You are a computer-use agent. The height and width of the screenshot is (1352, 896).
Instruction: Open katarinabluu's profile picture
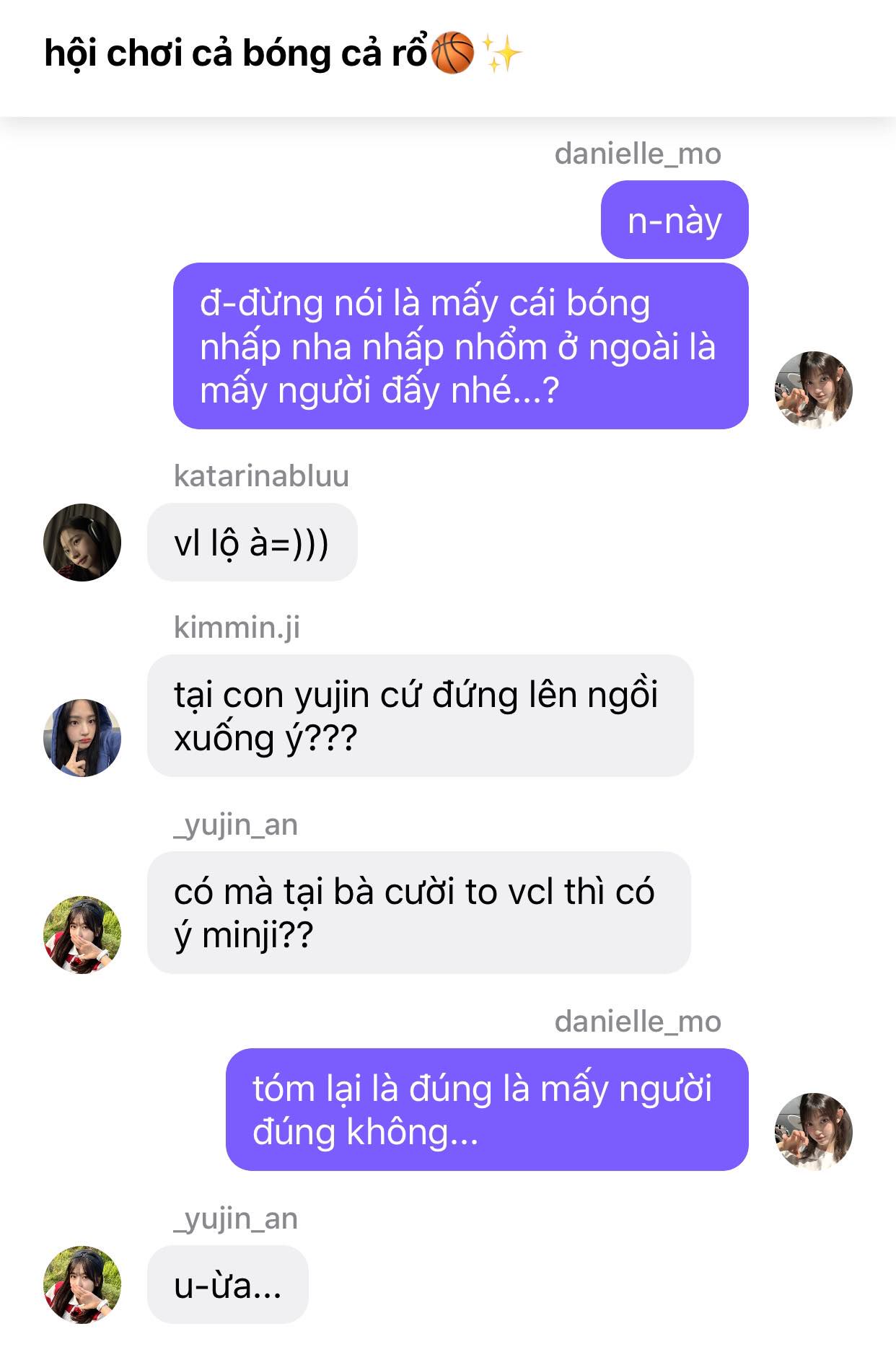click(82, 543)
